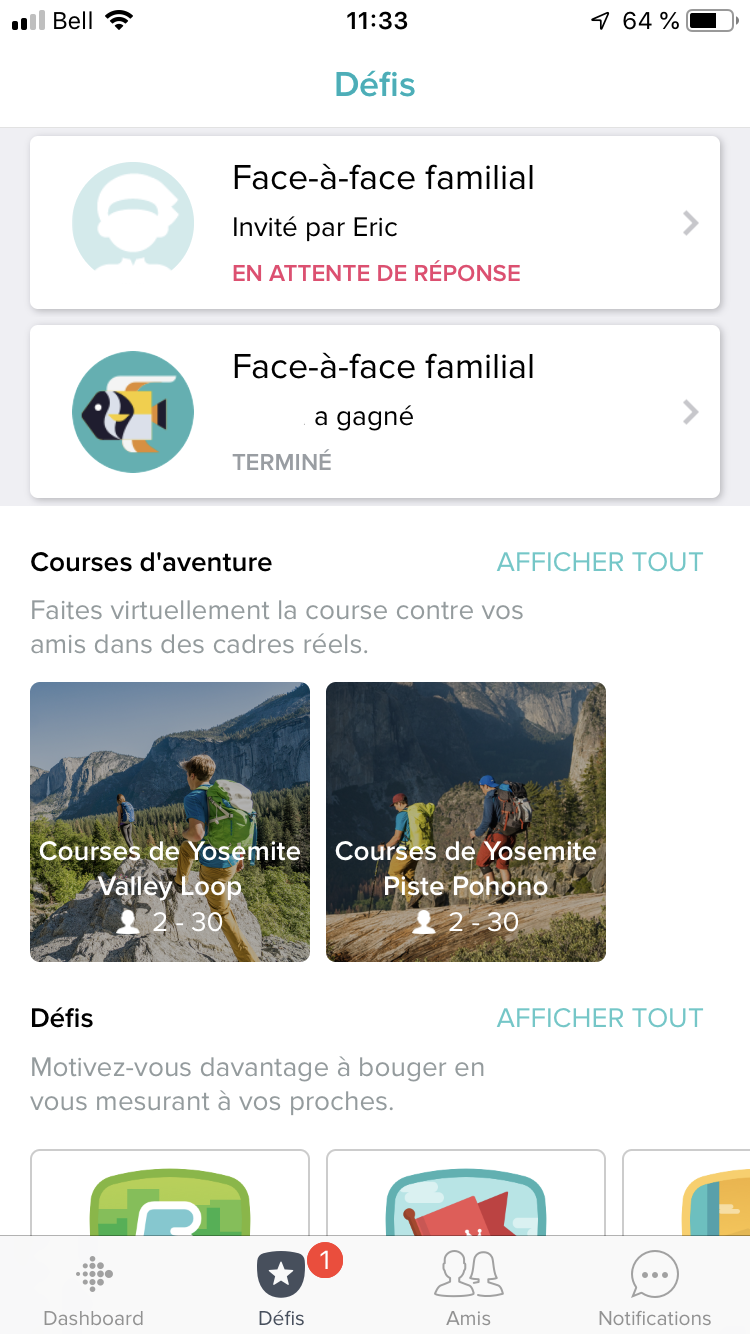Select the green challenge card under Défis
Image resolution: width=750 pixels, height=1334 pixels.
point(170,1195)
